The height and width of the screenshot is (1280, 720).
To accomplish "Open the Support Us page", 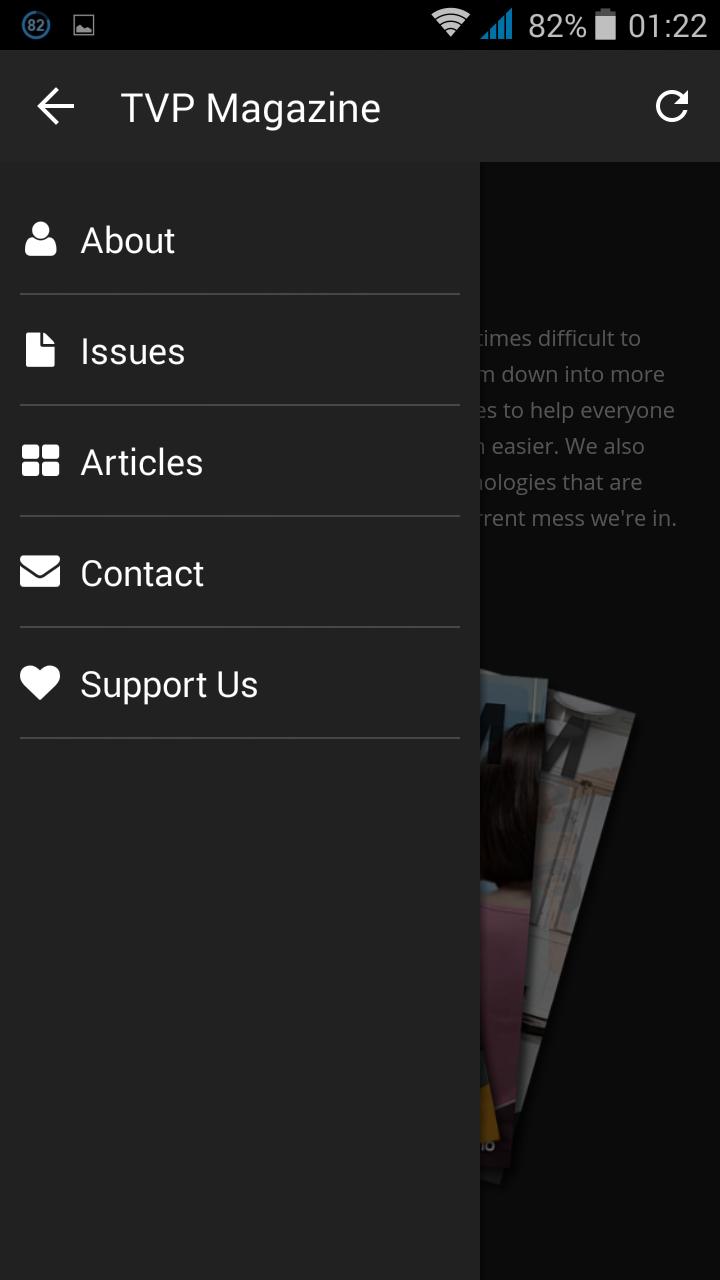I will 168,685.
